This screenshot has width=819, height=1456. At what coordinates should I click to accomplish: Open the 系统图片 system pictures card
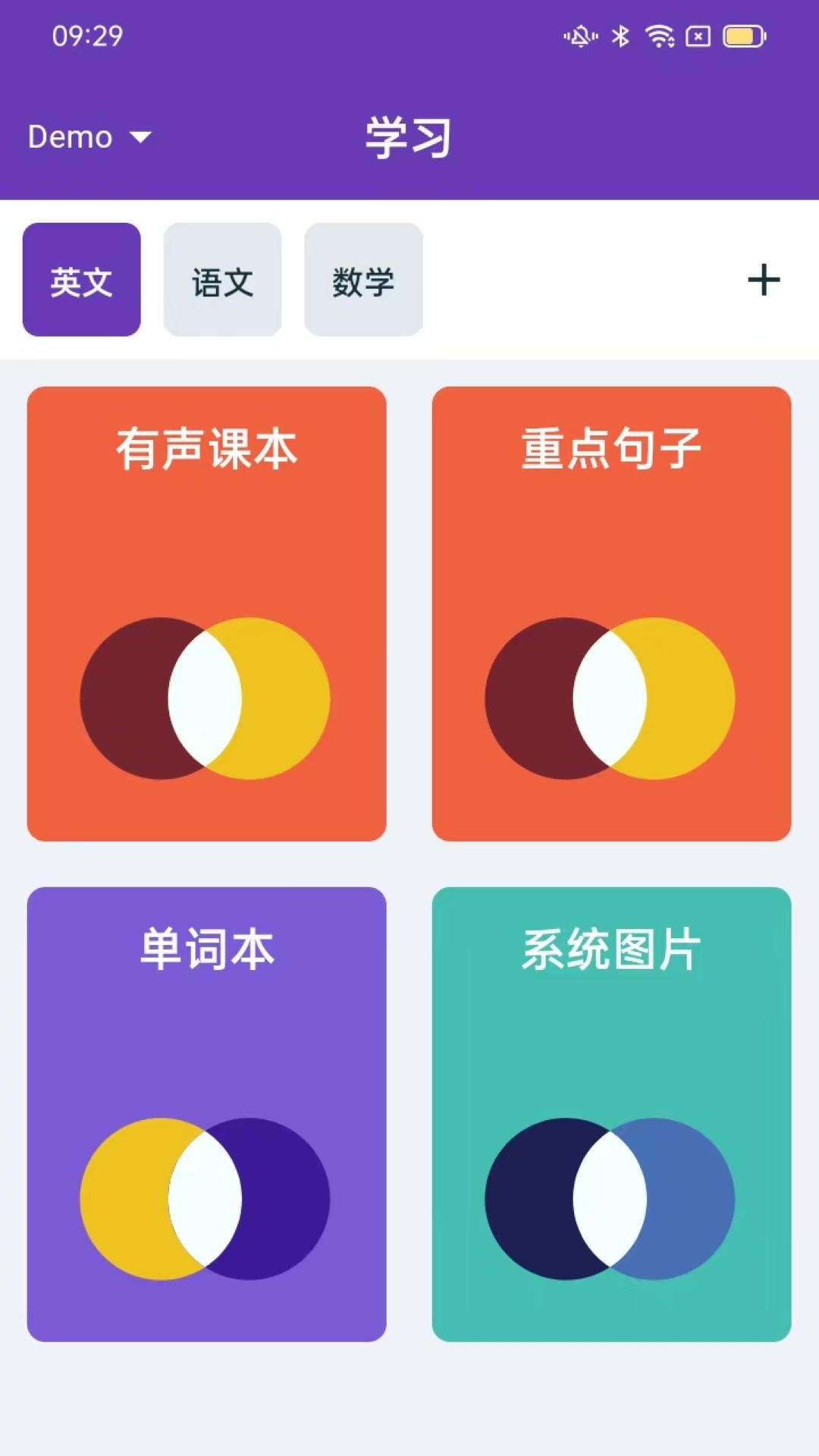[611, 1115]
